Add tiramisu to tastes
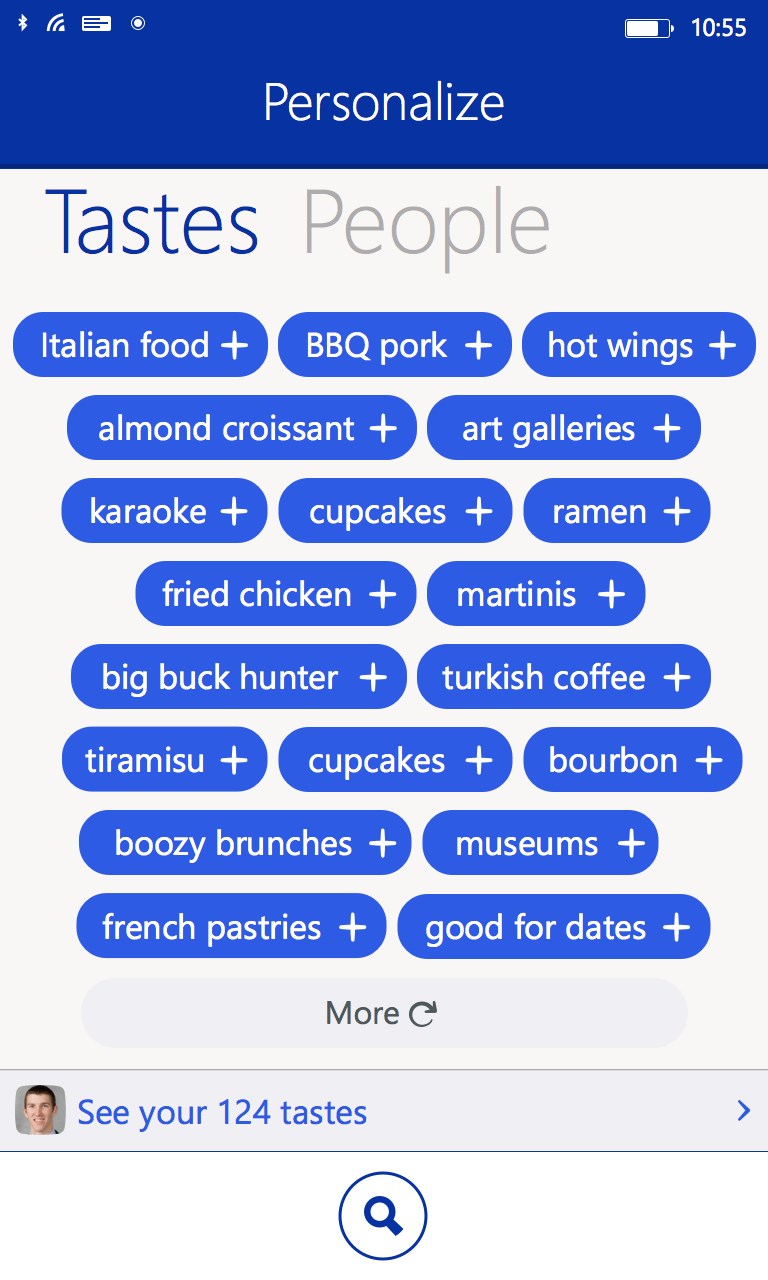 tap(164, 760)
